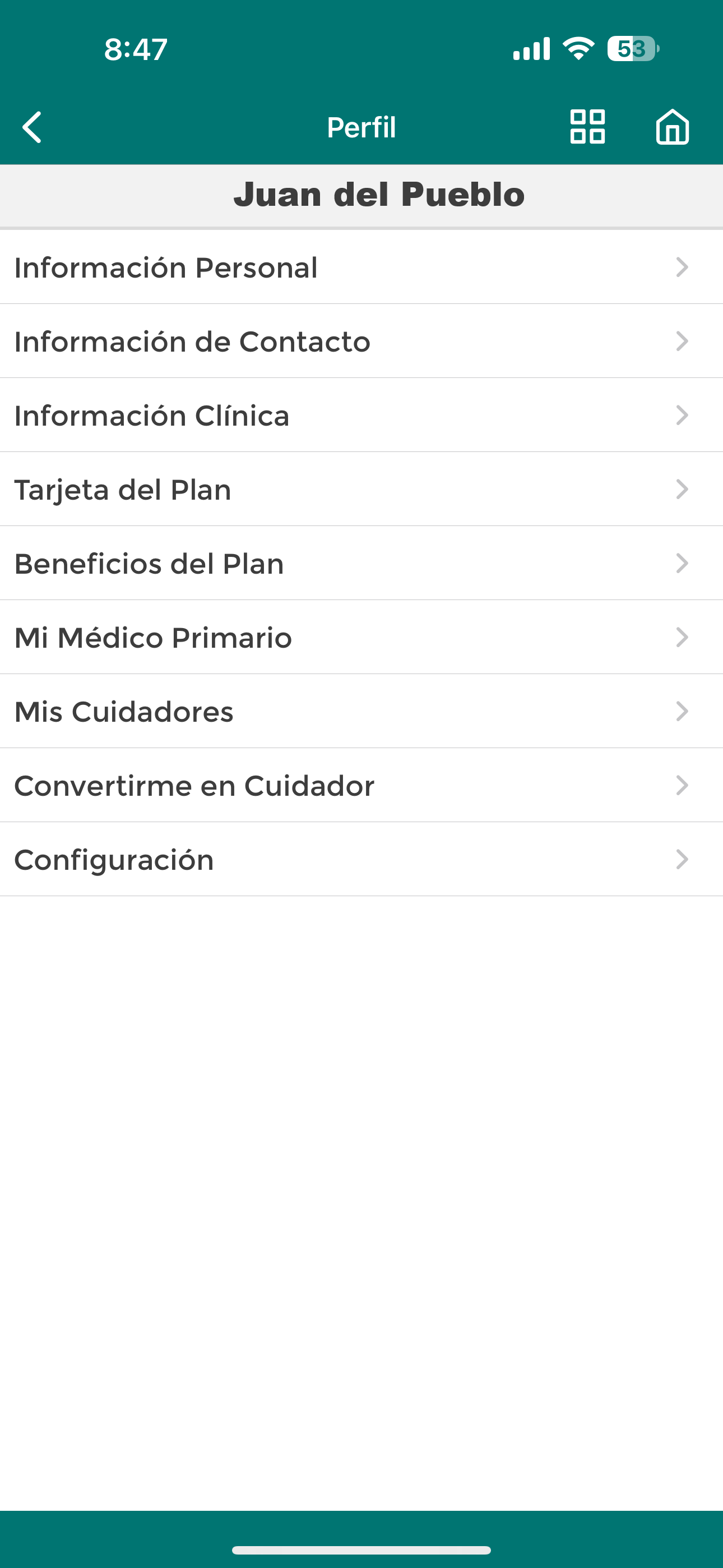Go back using the arrow

(33, 127)
